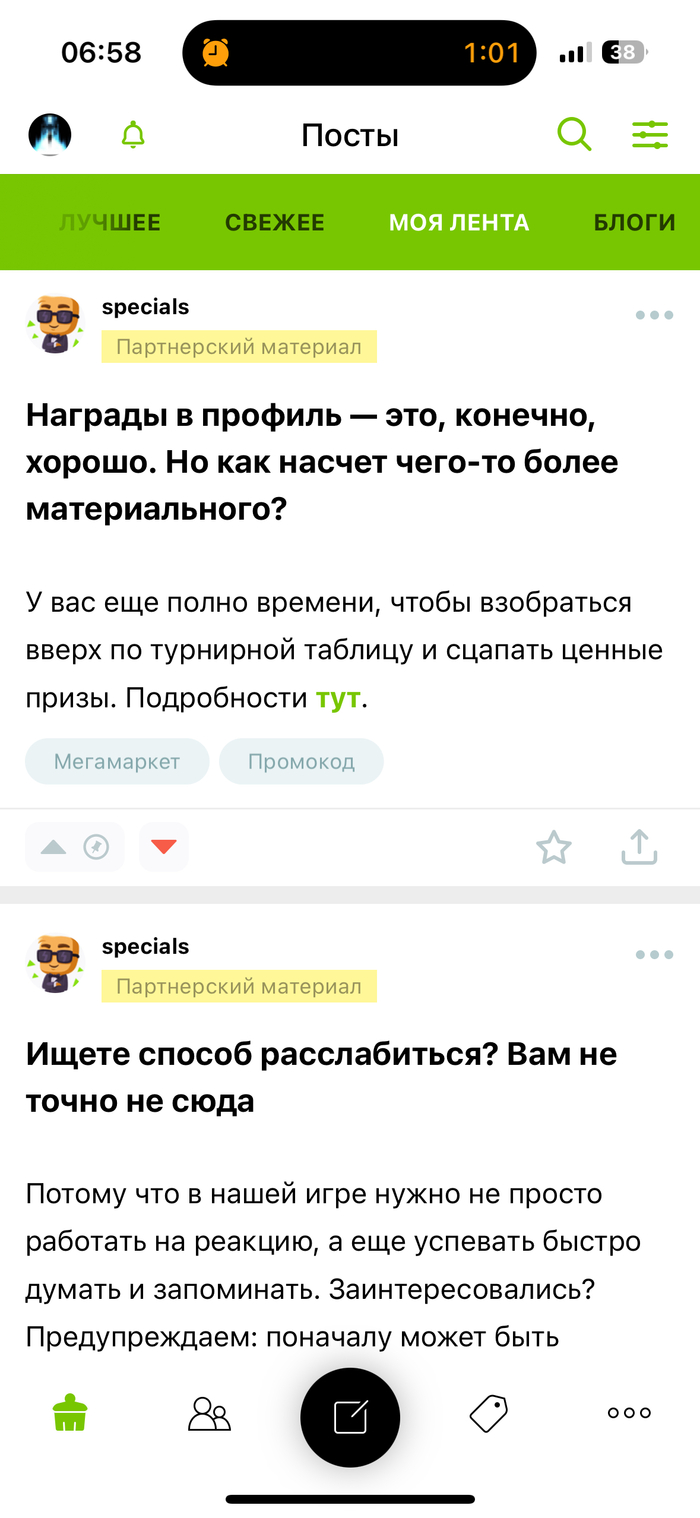
Task: Open the communities tab in bottom bar
Action: (x=209, y=1414)
